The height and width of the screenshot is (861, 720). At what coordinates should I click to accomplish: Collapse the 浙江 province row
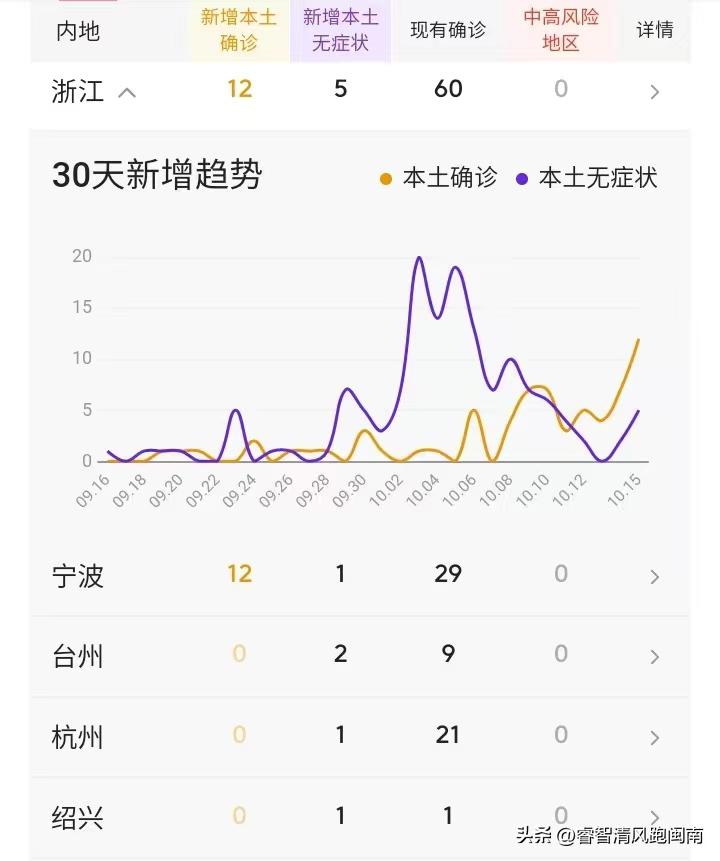coord(127,92)
